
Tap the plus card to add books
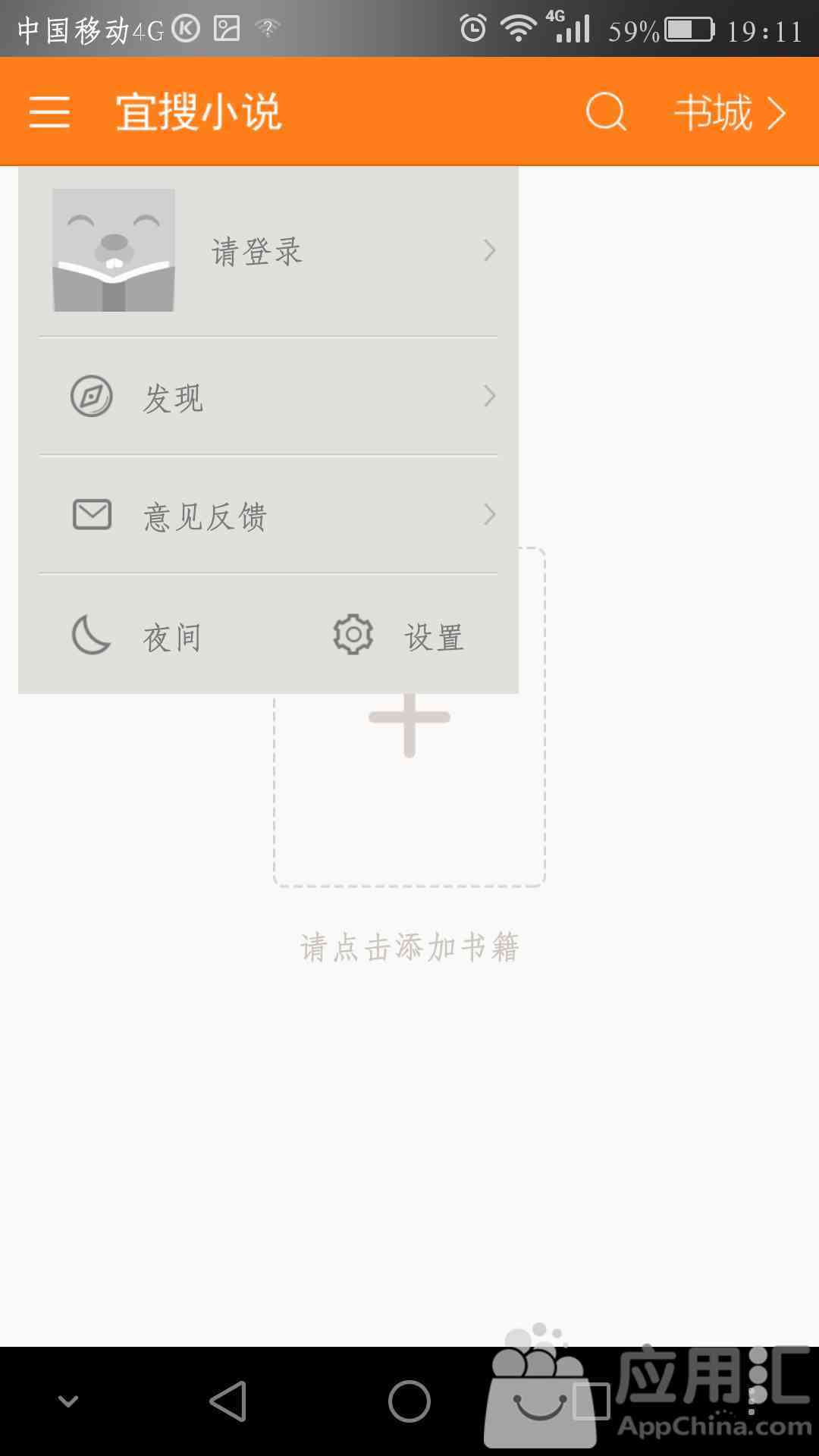tap(409, 789)
